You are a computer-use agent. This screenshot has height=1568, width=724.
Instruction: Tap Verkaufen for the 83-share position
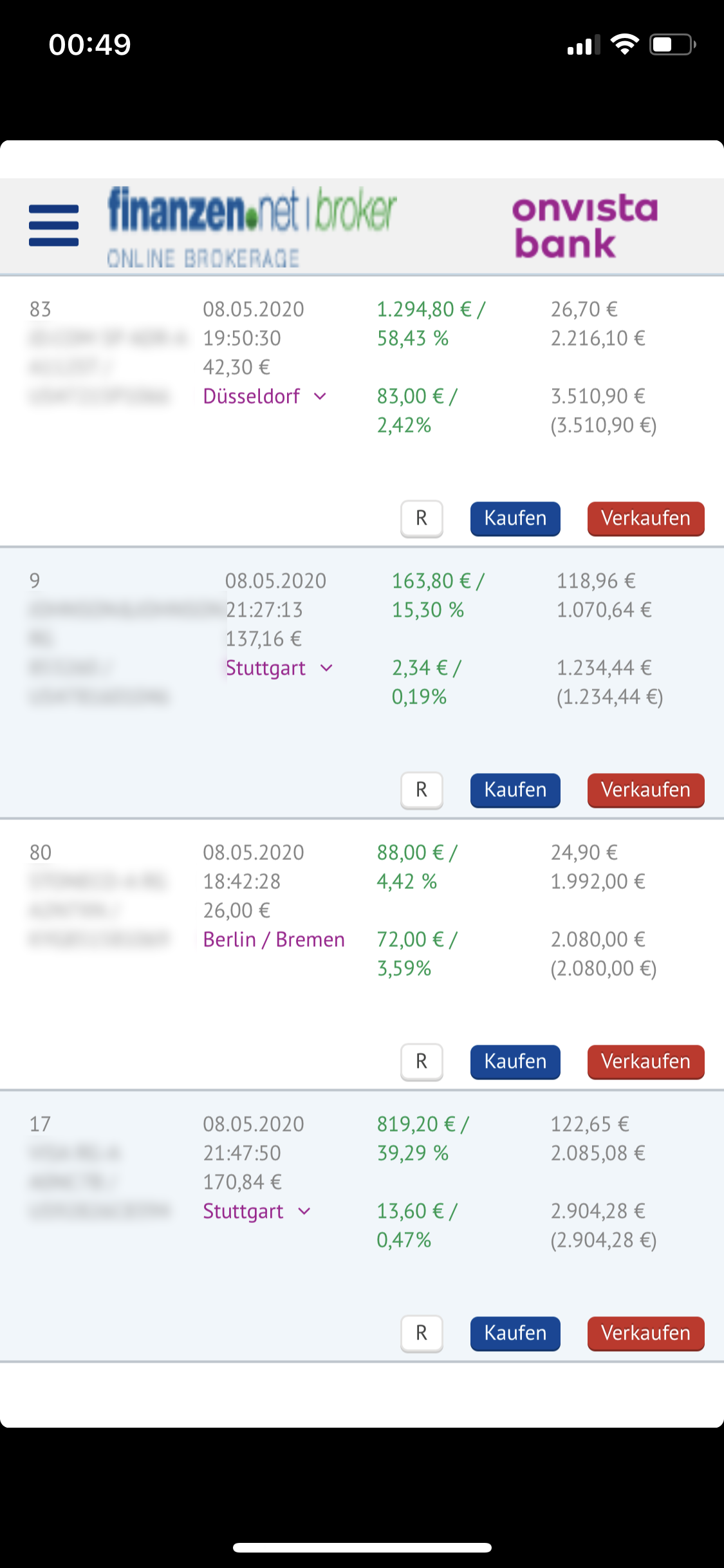point(645,519)
